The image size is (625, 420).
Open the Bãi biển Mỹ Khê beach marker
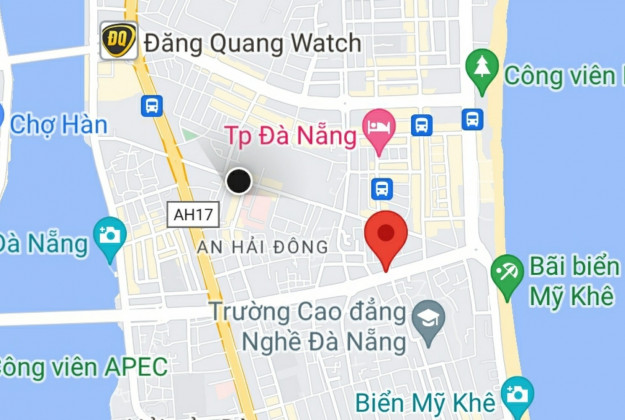[507, 273]
